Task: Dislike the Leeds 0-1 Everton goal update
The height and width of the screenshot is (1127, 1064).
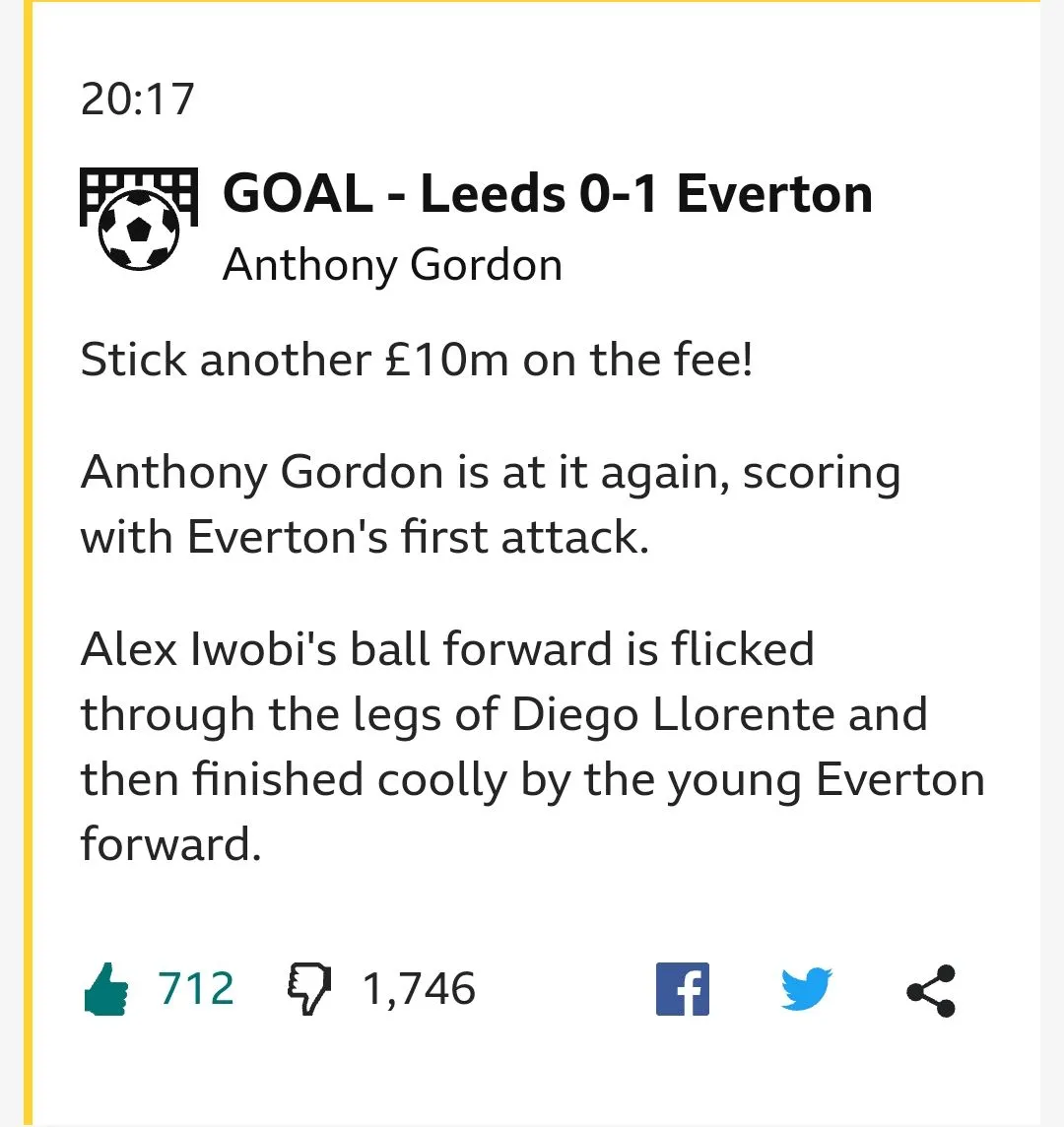Action: coord(309,989)
